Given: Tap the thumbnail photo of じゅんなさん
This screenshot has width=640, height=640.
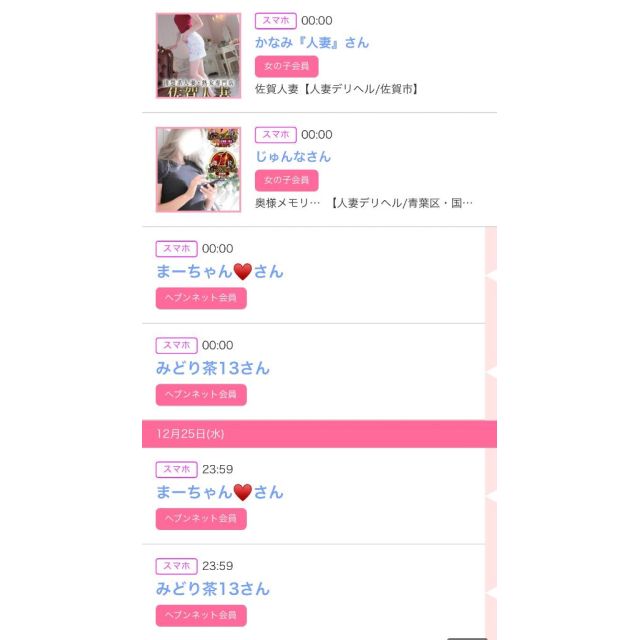Looking at the screenshot, I should pos(198,169).
